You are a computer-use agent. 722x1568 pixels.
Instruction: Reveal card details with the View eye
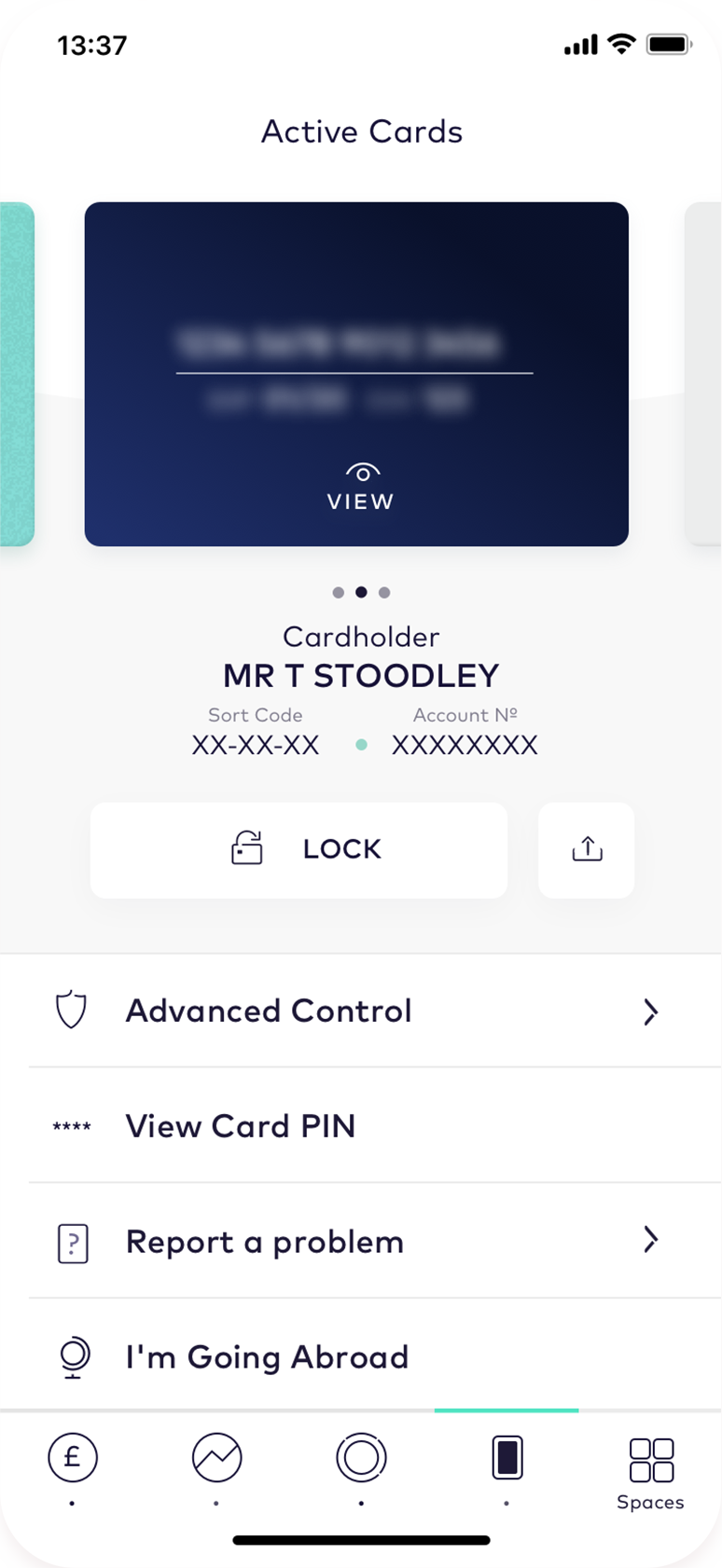[x=360, y=487]
